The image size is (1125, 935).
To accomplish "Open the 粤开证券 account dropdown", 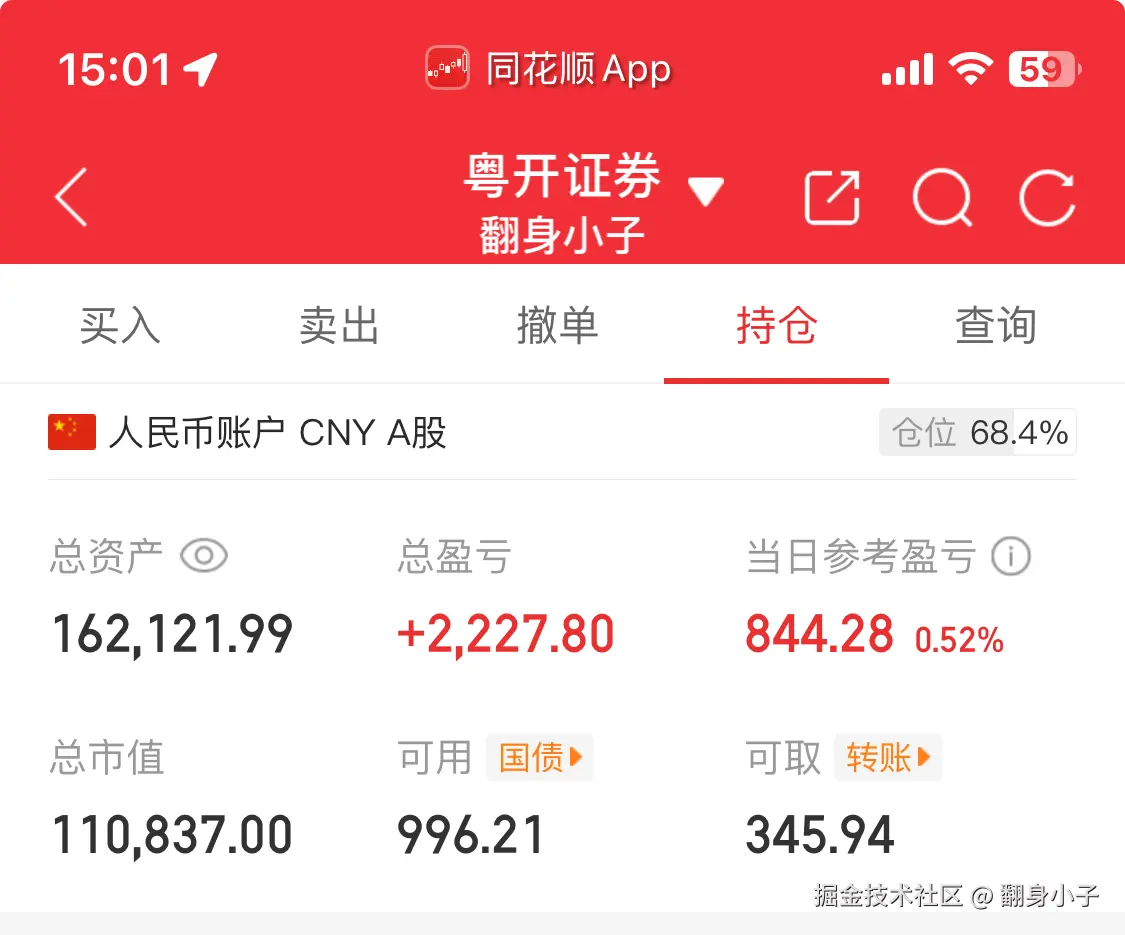I will (x=705, y=190).
